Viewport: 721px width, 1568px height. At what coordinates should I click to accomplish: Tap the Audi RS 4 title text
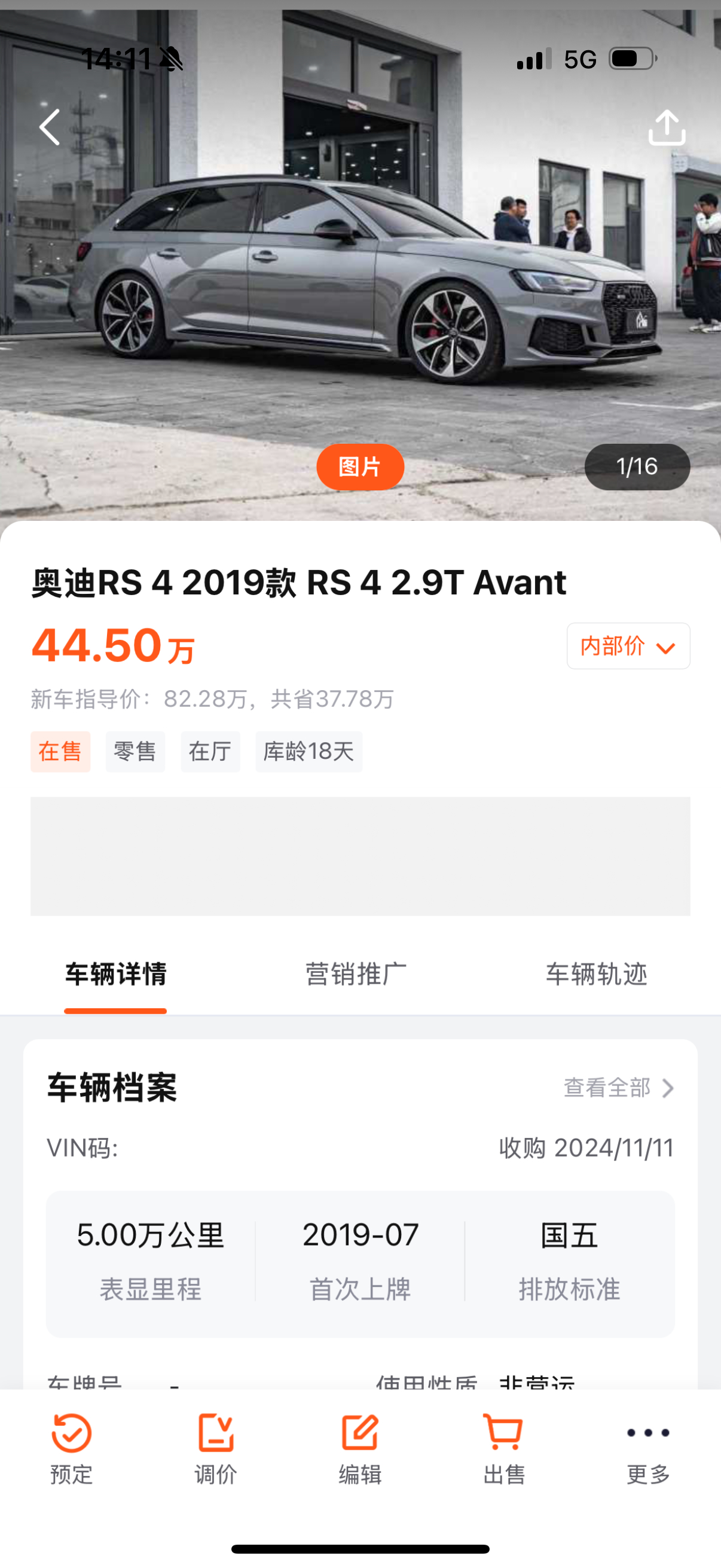click(x=298, y=584)
